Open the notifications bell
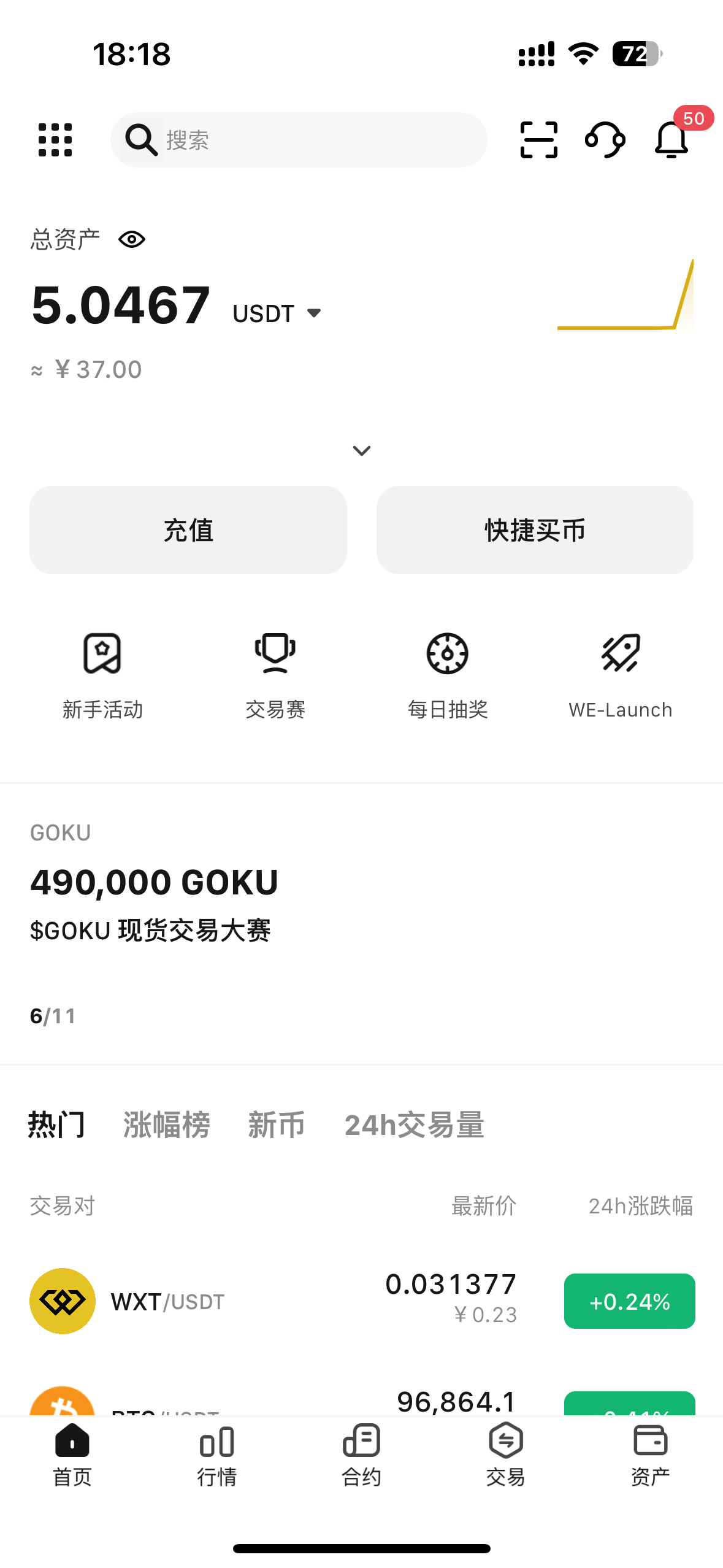Viewport: 723px width, 1568px height. (x=671, y=140)
